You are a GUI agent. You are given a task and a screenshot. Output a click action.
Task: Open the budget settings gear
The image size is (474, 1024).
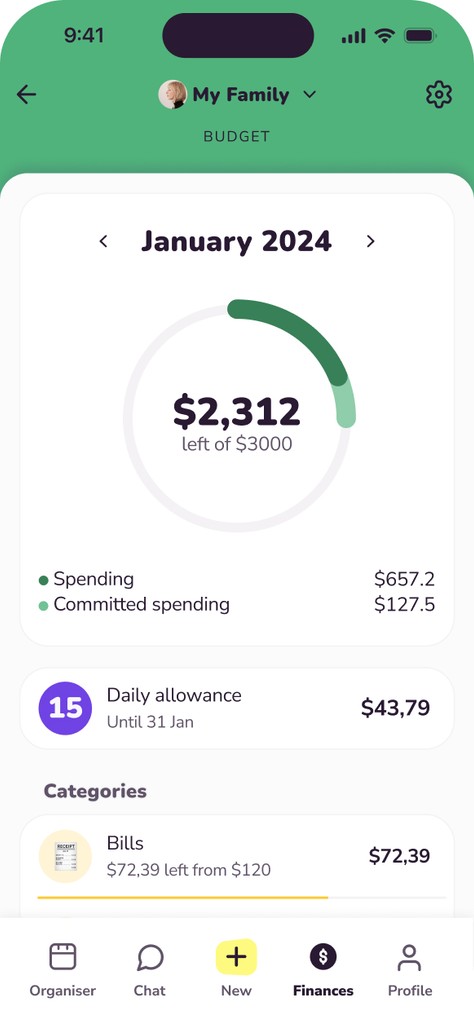click(439, 95)
